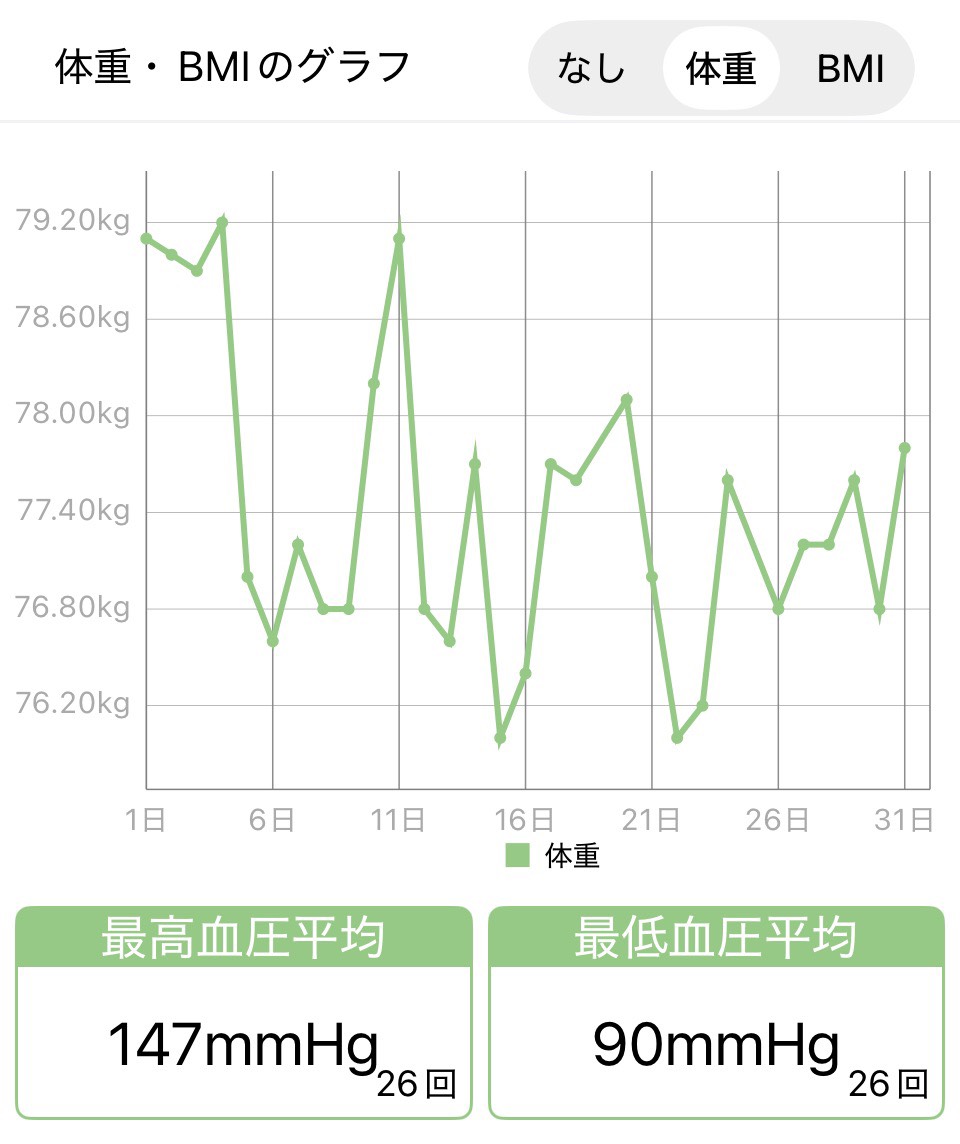The height and width of the screenshot is (1144, 960).
Task: Switch the graph to BMI
Action: [x=850, y=69]
